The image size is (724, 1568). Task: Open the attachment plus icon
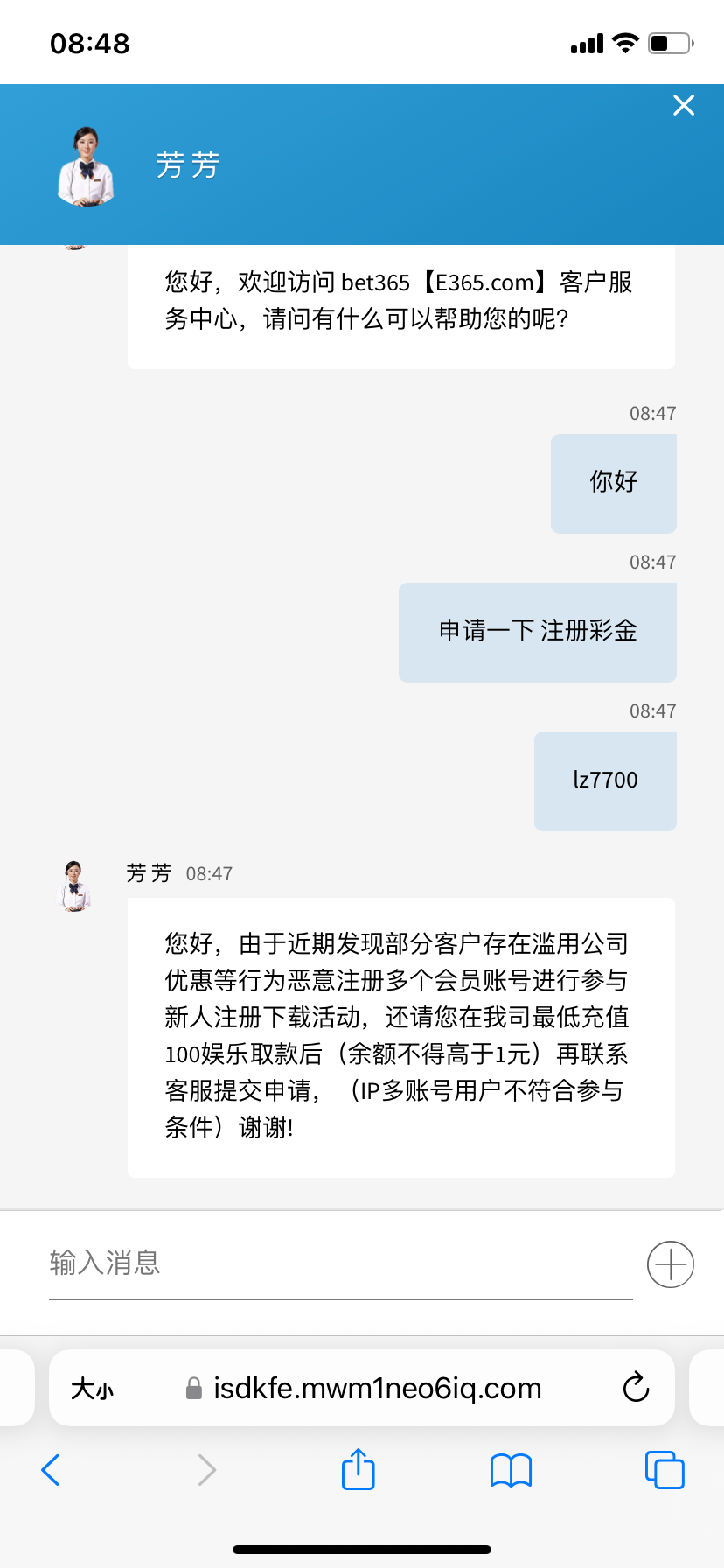point(670,1263)
